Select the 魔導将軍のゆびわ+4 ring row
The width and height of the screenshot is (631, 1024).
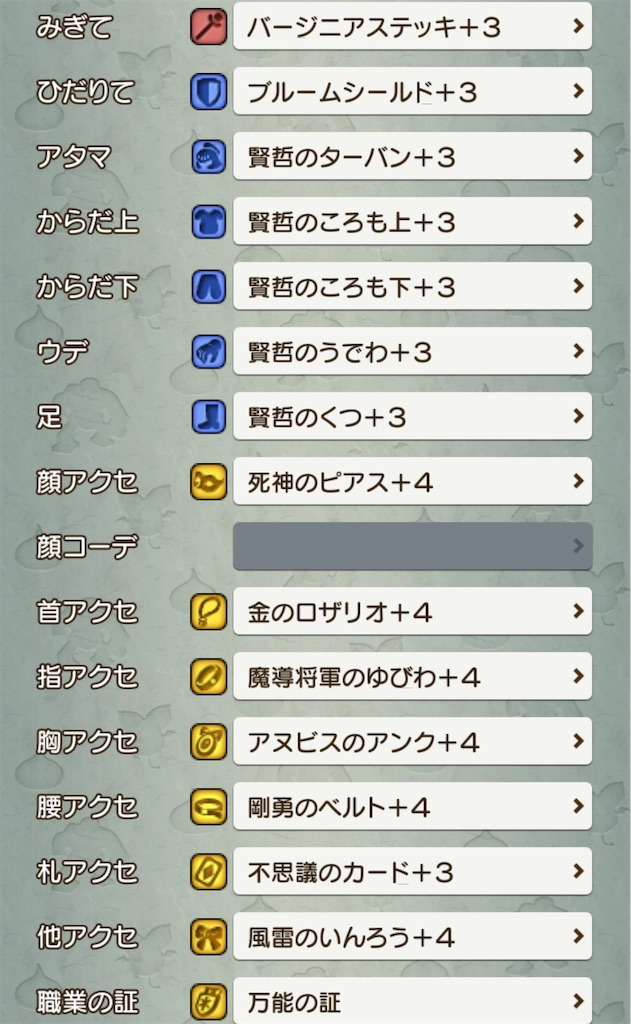coord(412,677)
